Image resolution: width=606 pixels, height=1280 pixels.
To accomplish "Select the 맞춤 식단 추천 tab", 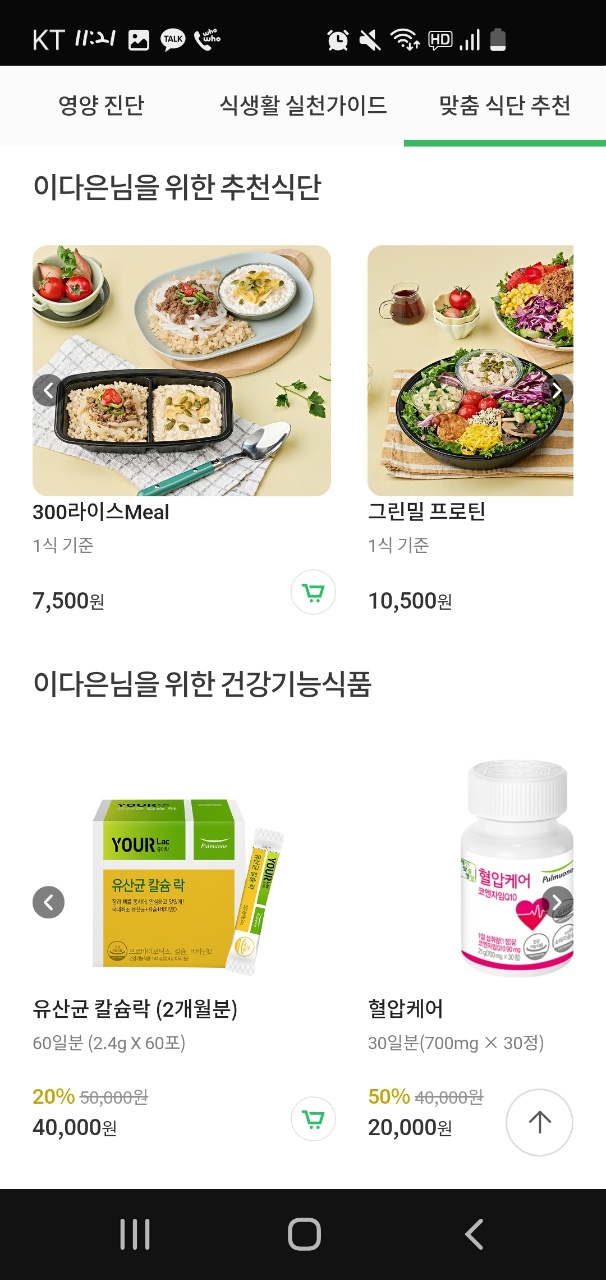I will pos(505,105).
